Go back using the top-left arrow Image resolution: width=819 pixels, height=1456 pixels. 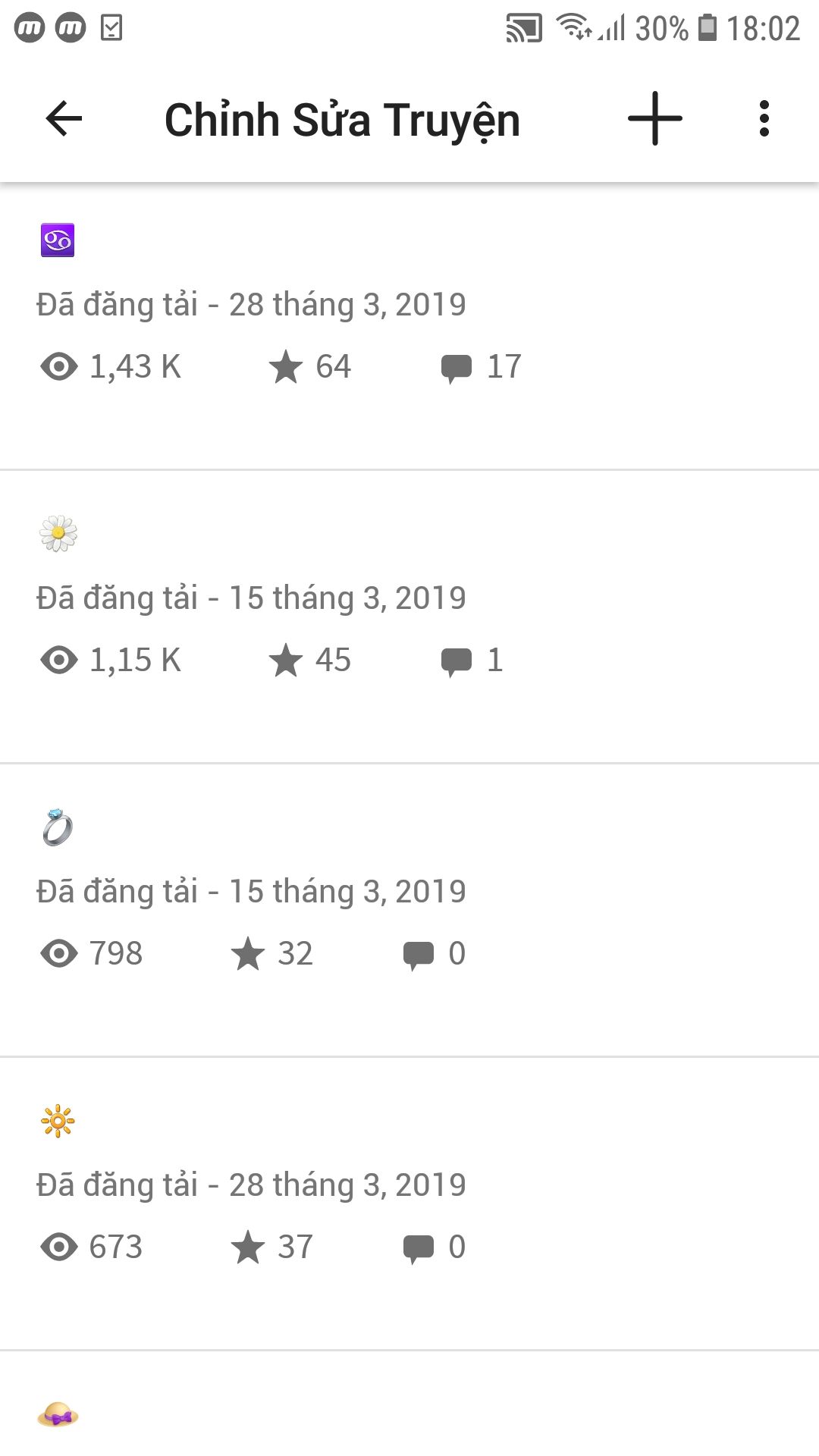(x=64, y=119)
